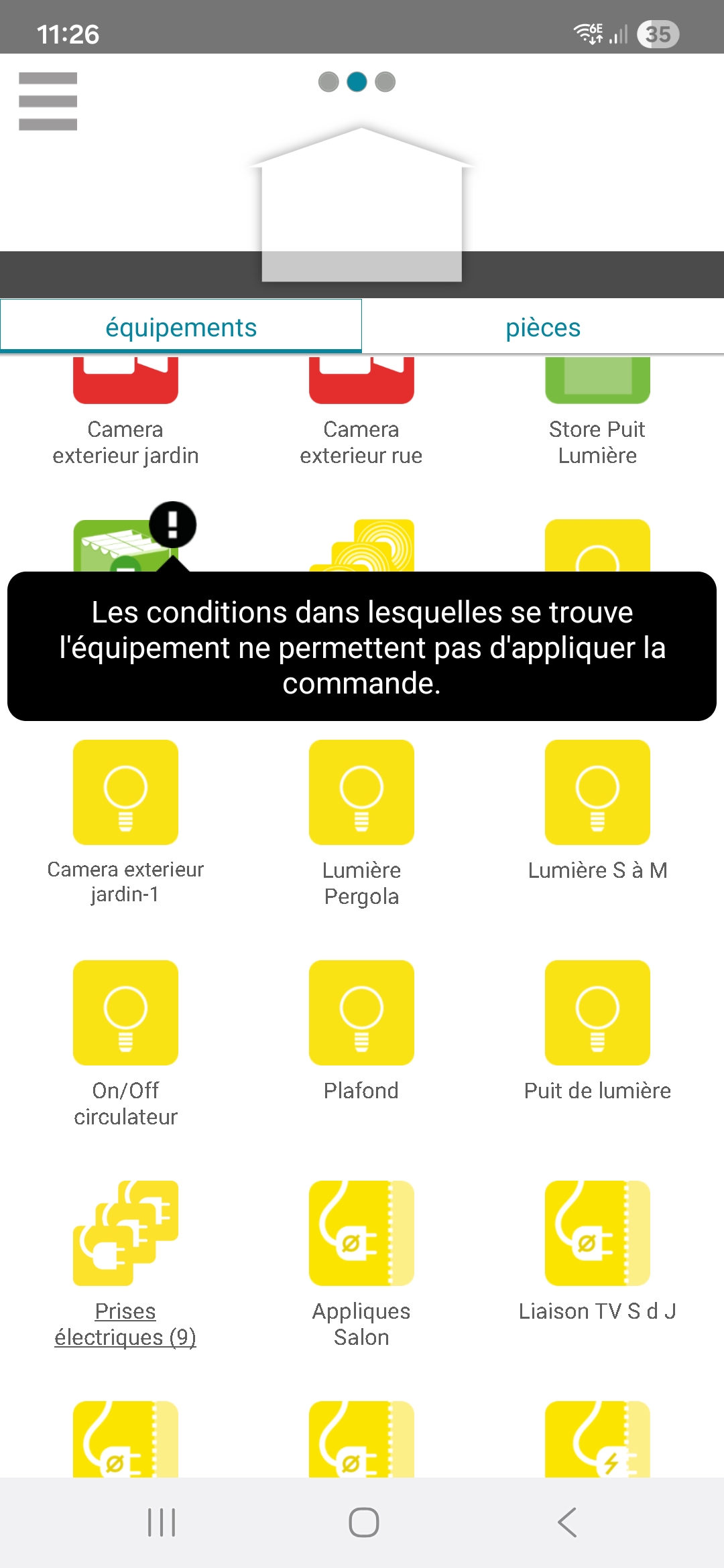Go back with the system back button
The image size is (724, 1568).
[x=567, y=1522]
